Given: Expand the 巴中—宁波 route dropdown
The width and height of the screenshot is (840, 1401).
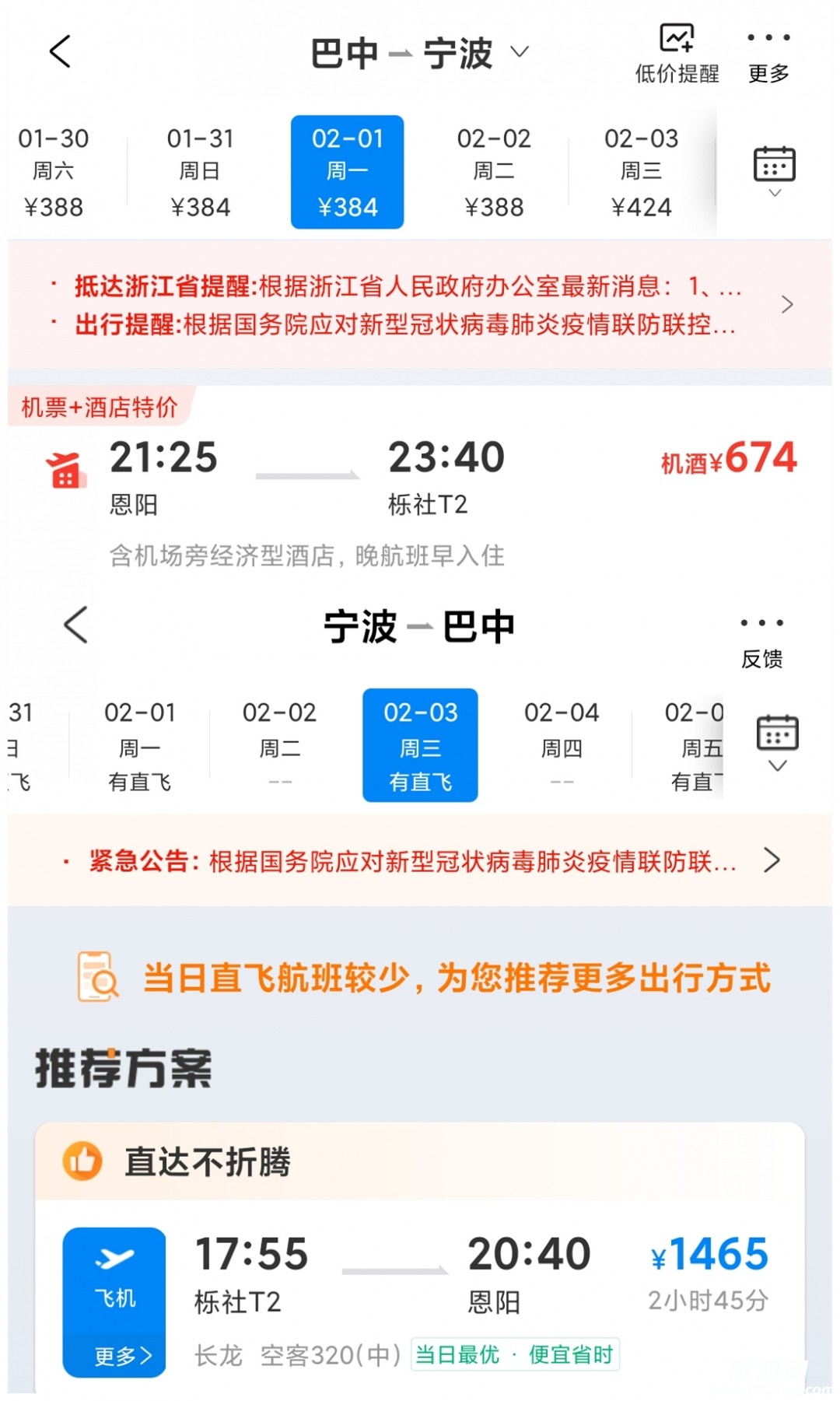Looking at the screenshot, I should point(519,53).
